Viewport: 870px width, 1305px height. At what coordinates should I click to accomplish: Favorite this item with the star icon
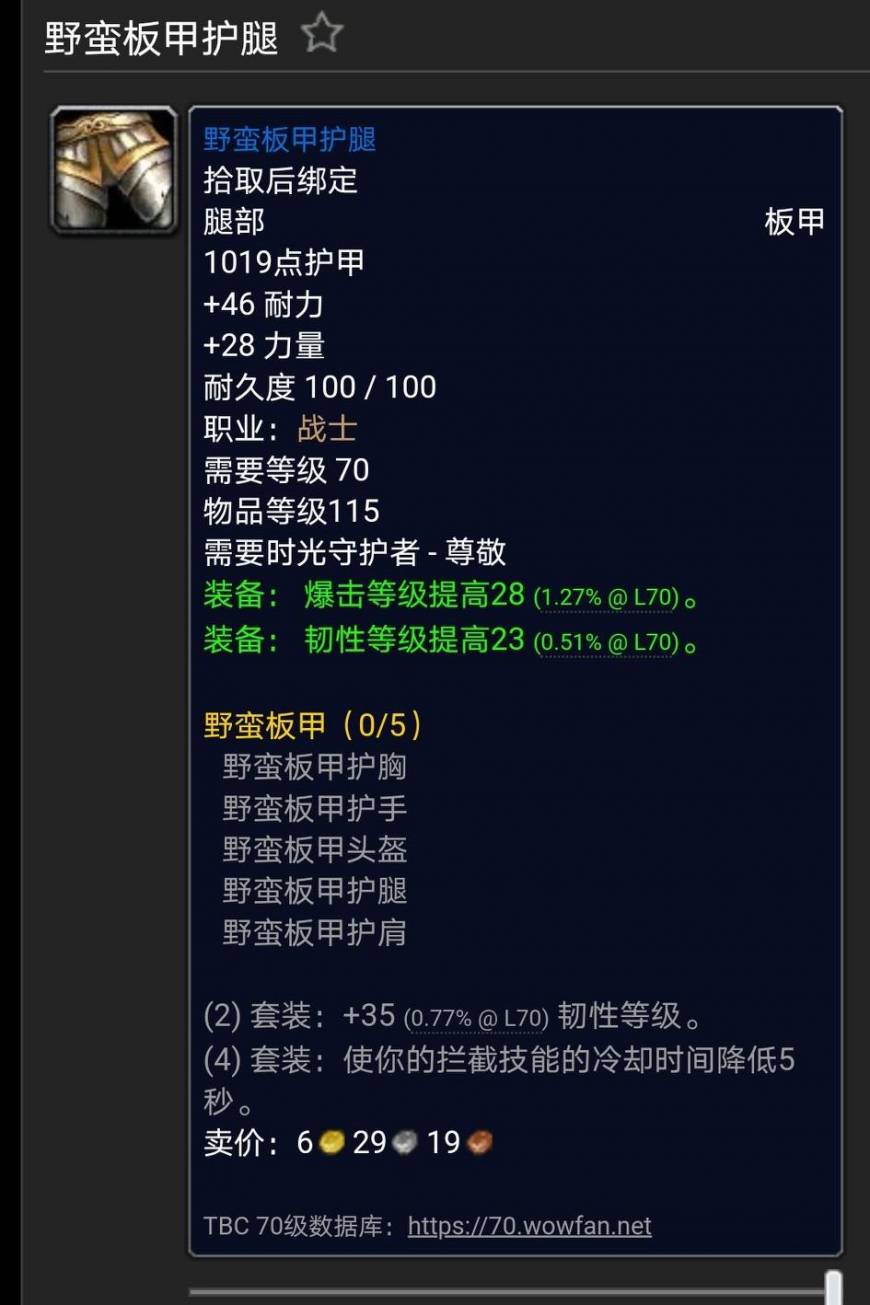322,34
